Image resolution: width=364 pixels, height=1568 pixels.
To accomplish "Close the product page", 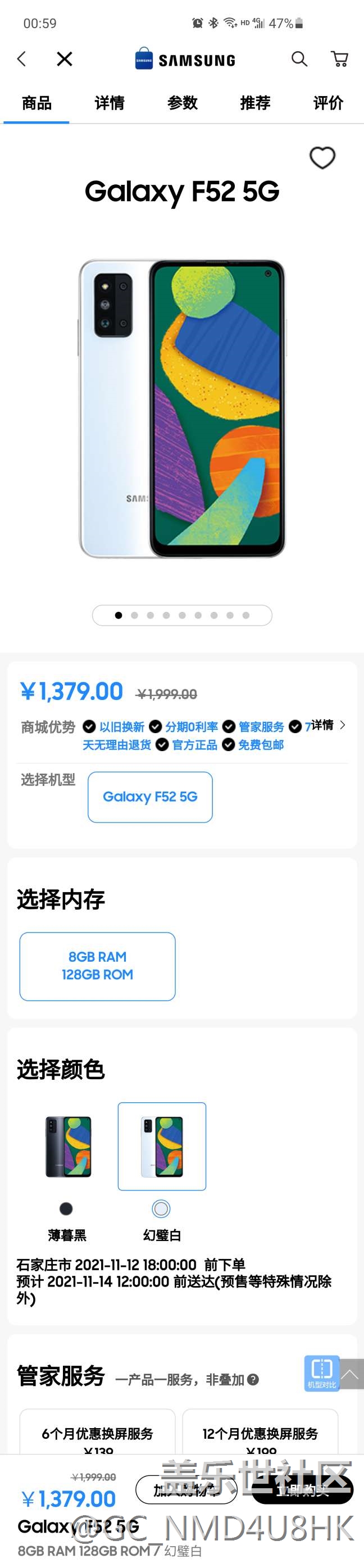I will [65, 59].
